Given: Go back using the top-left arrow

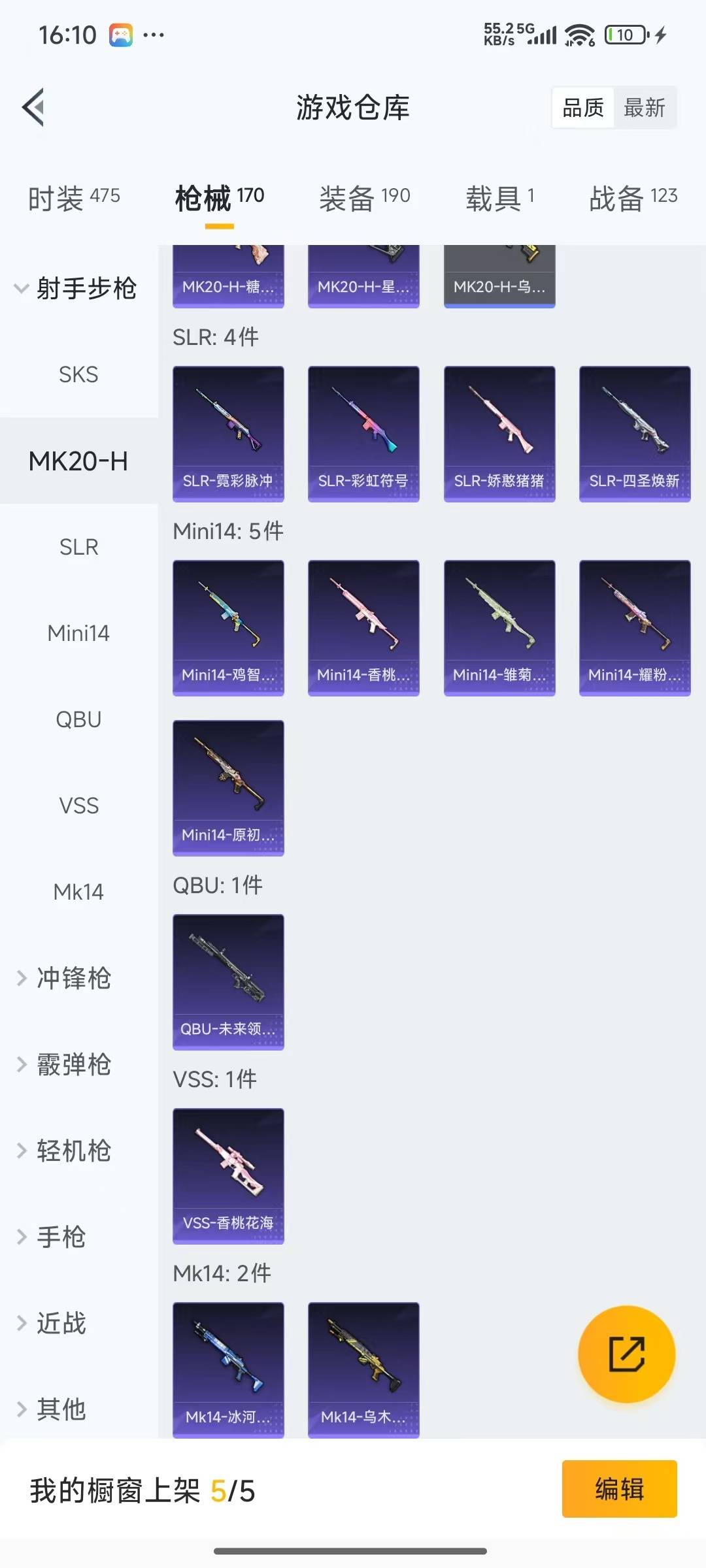Looking at the screenshot, I should pyautogui.click(x=34, y=107).
